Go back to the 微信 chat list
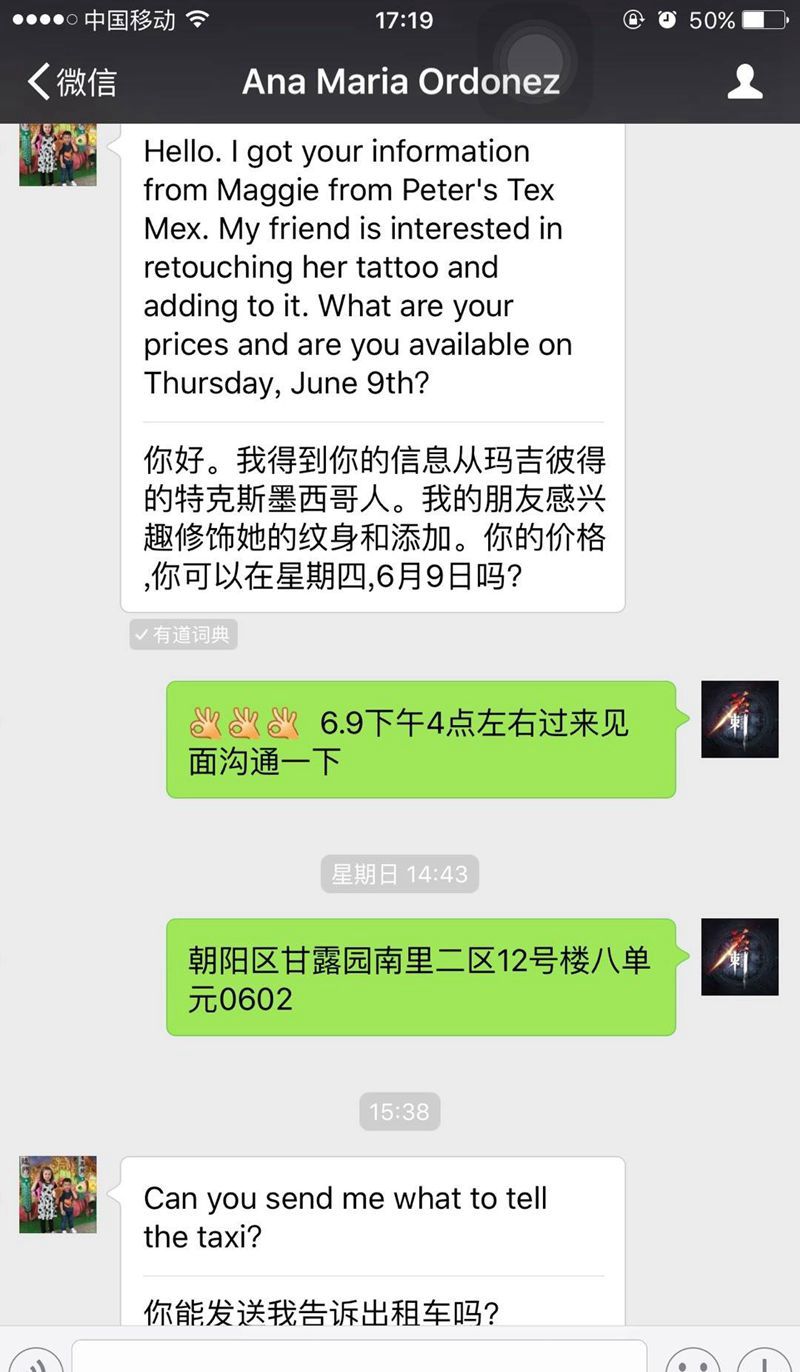800x1372 pixels. pos(72,81)
